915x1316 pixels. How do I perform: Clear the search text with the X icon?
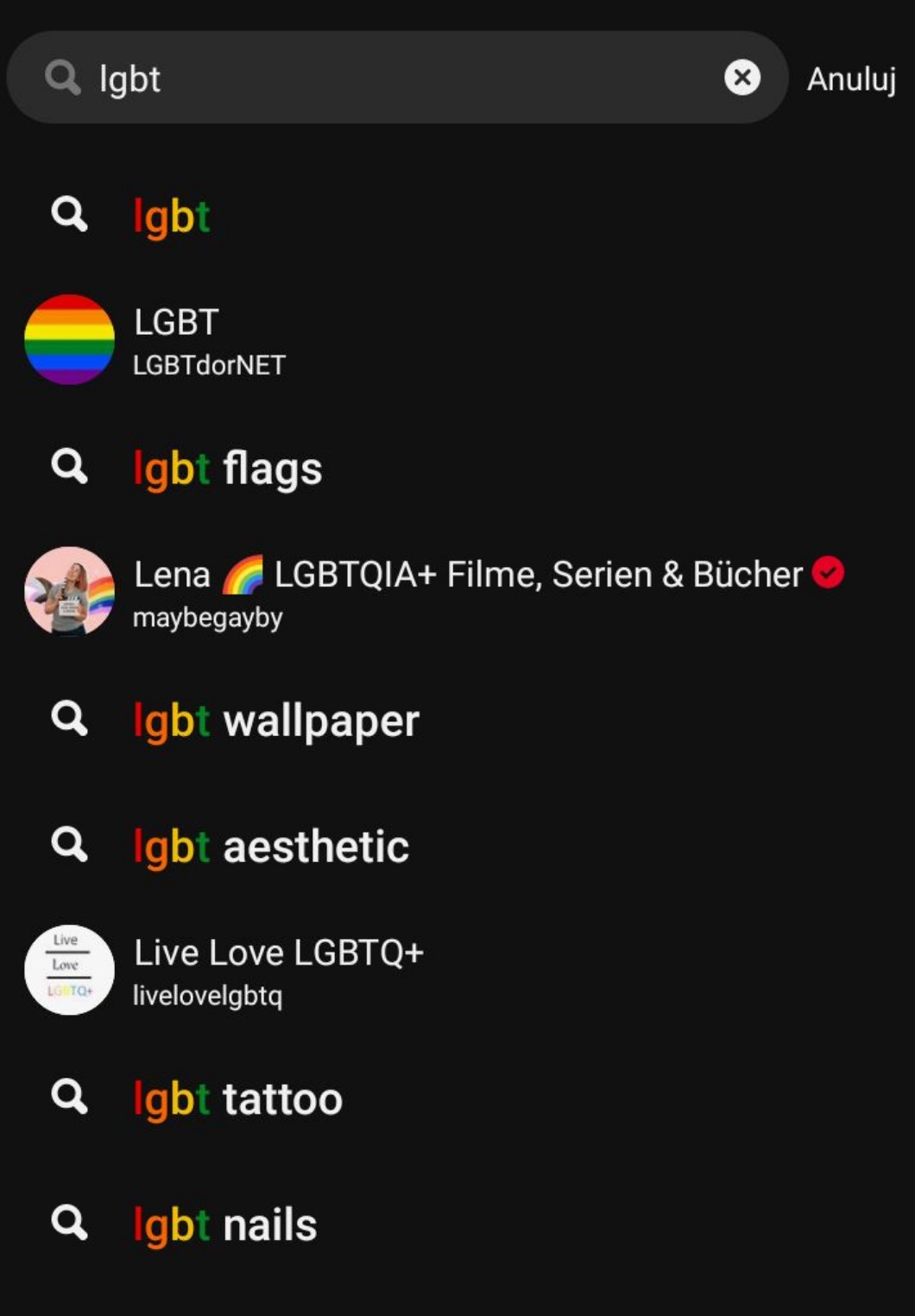point(741,78)
